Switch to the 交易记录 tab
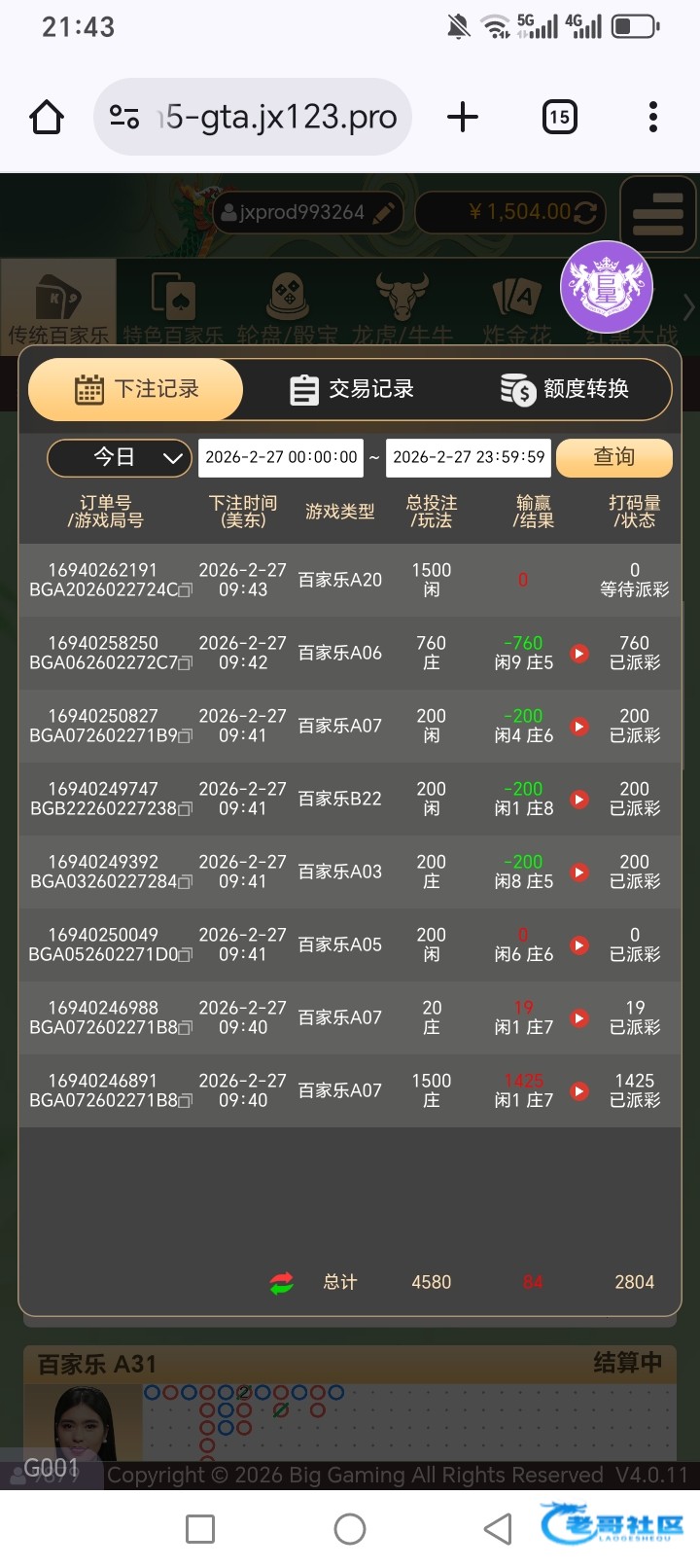The width and height of the screenshot is (700, 1568). [352, 389]
